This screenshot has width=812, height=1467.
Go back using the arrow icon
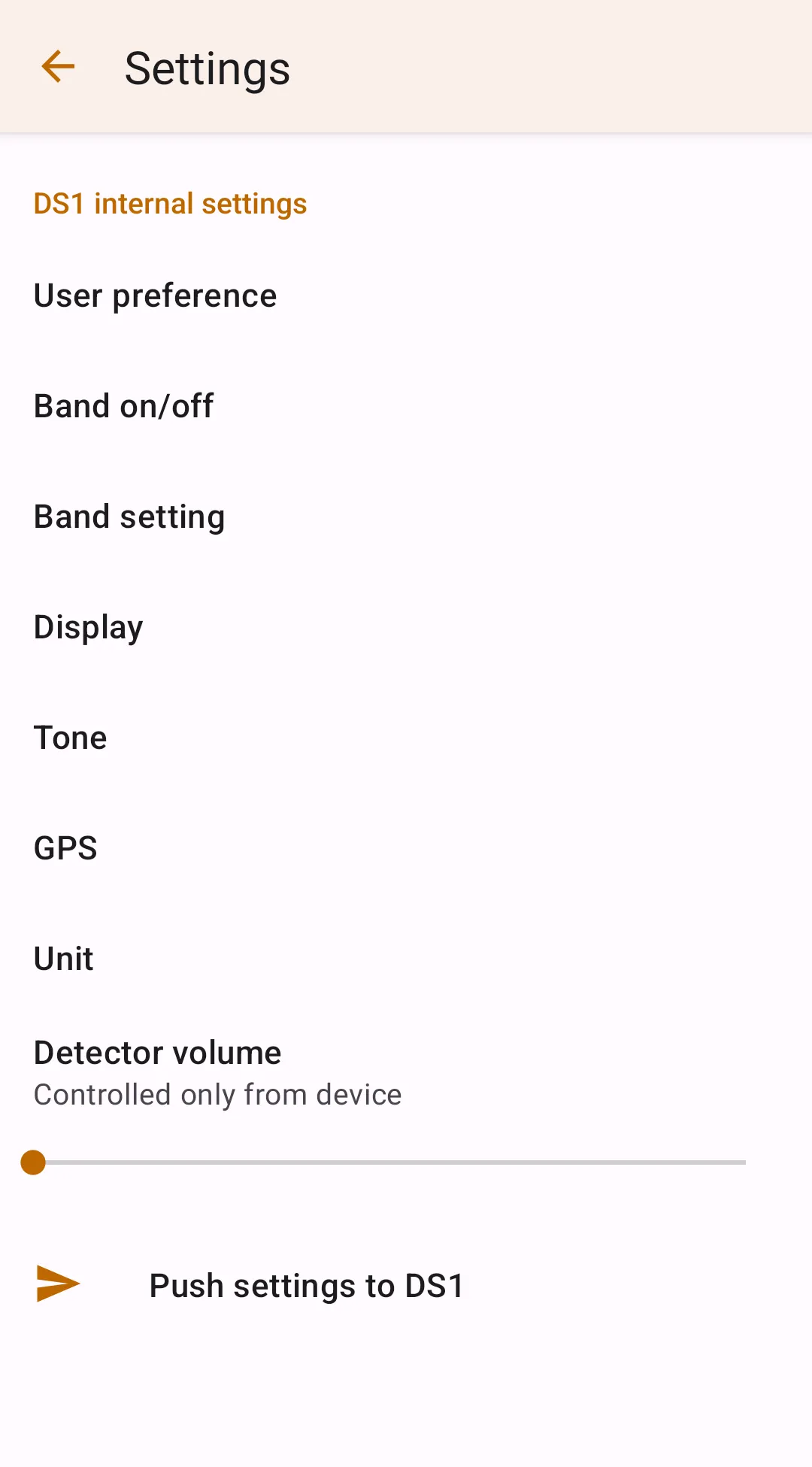(x=58, y=68)
